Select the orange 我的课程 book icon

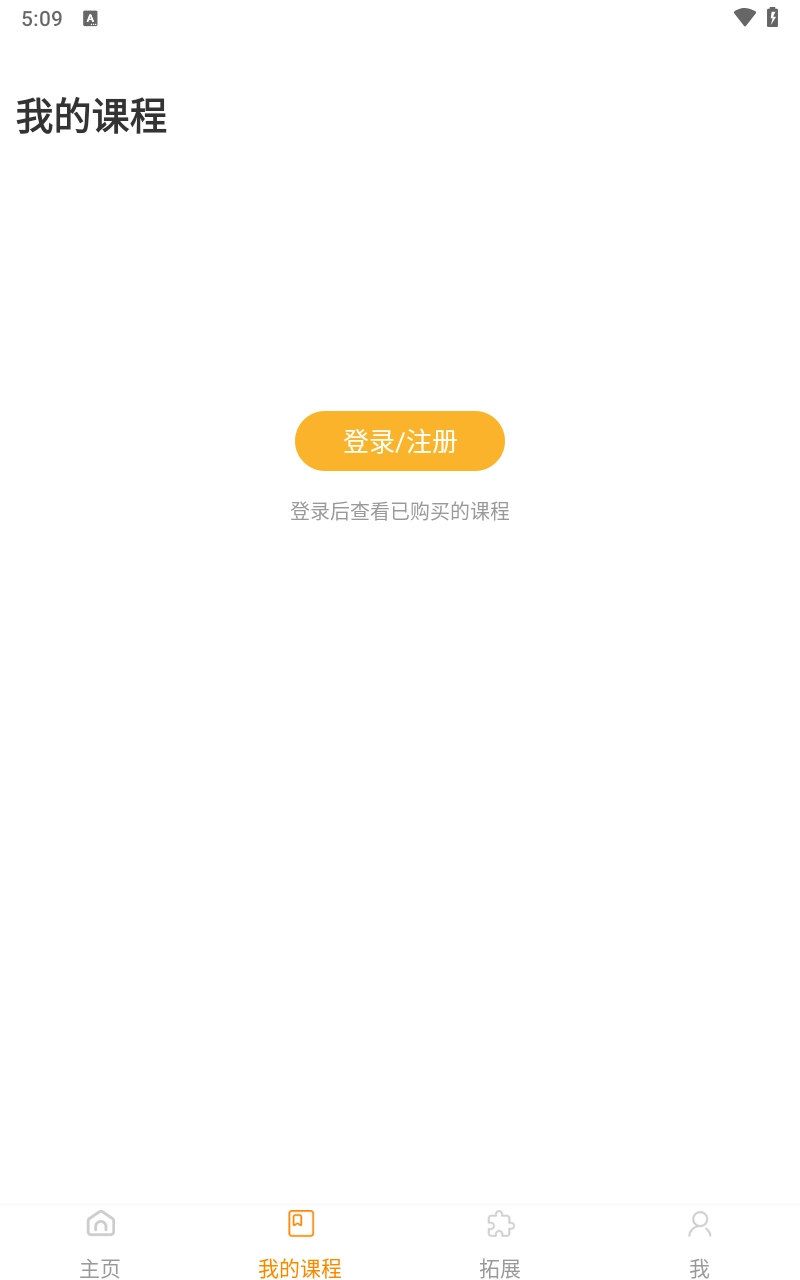(300, 1223)
